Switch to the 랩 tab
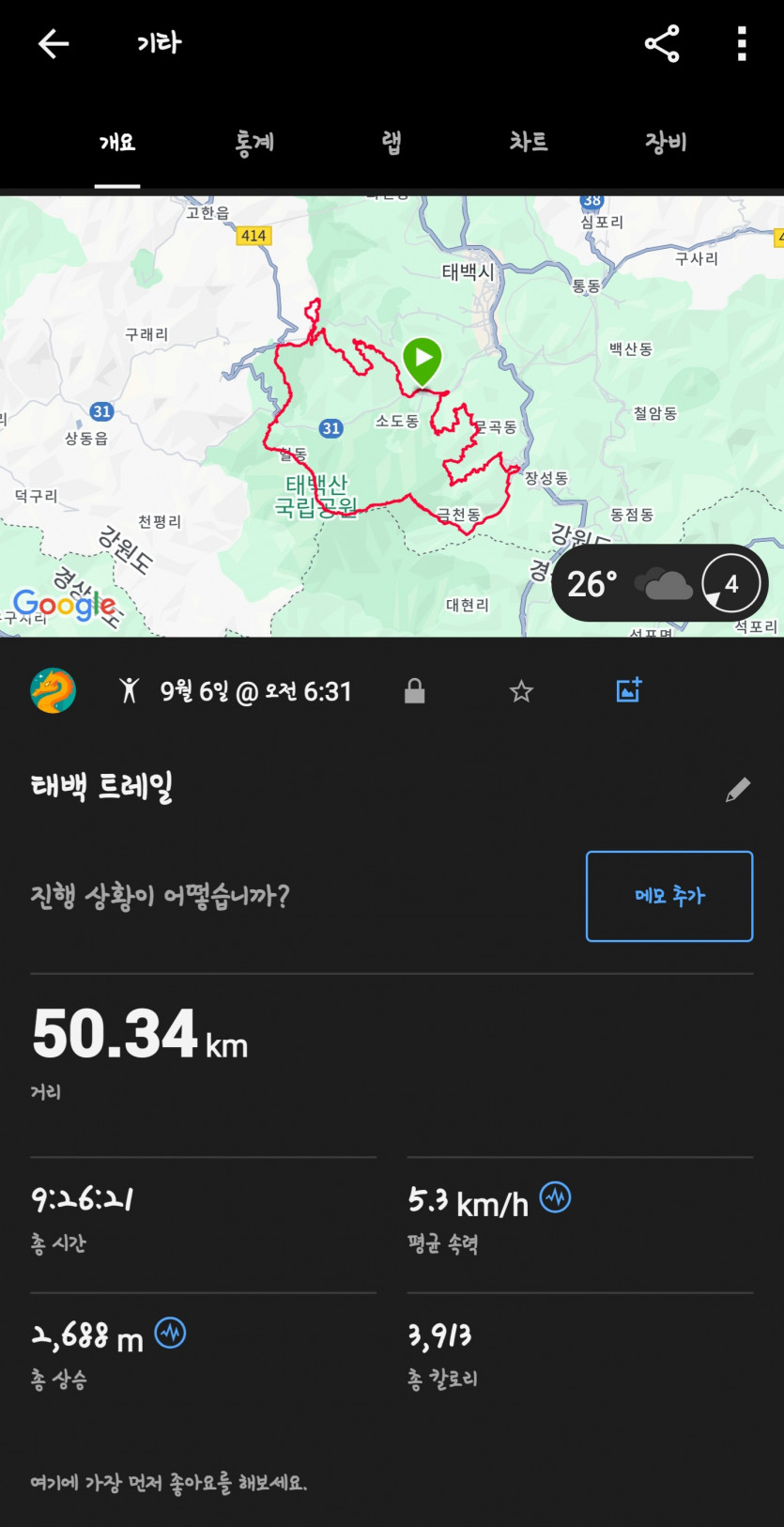This screenshot has width=784, height=1527. [392, 143]
